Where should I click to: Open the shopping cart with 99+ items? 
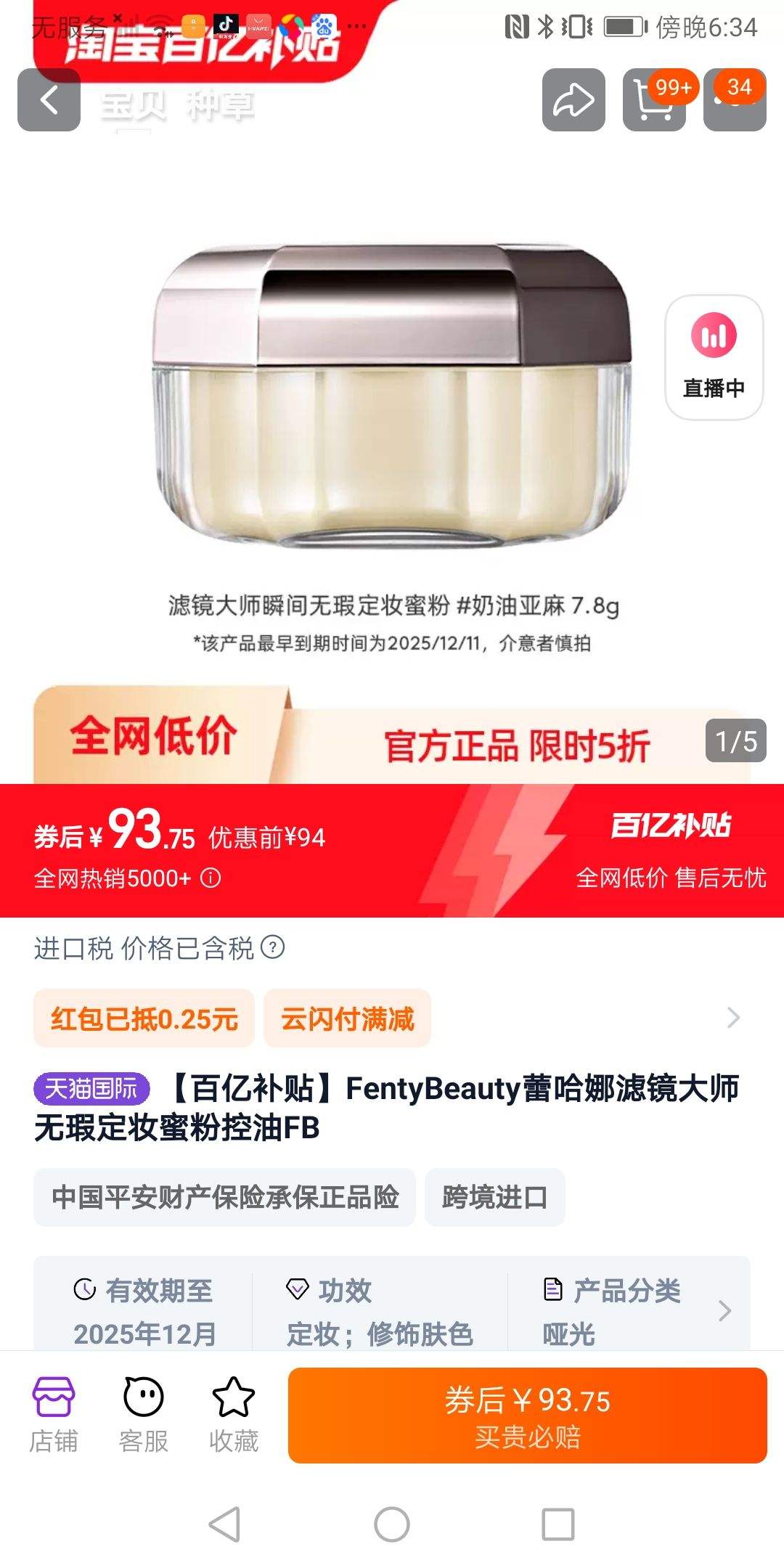tap(654, 99)
